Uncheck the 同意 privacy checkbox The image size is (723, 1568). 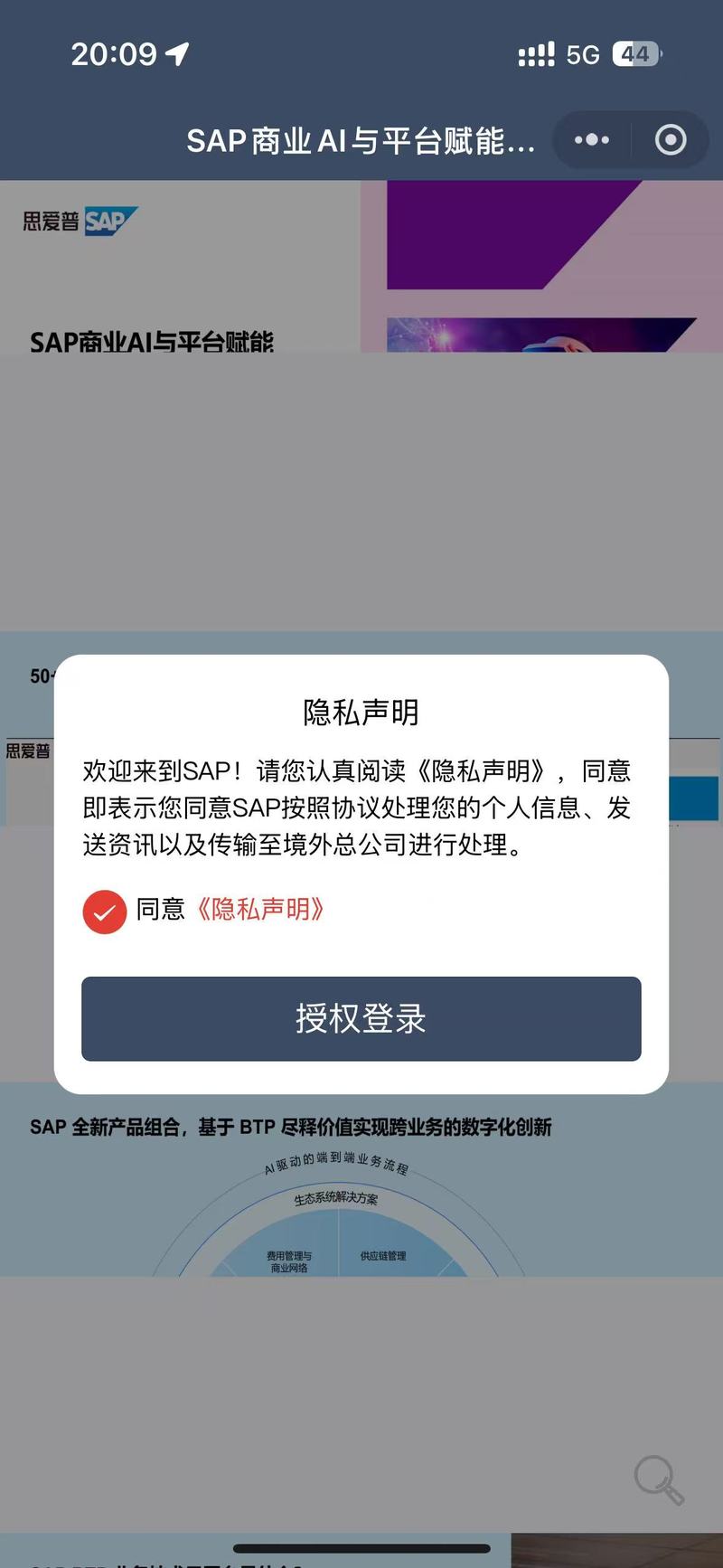[x=105, y=912]
